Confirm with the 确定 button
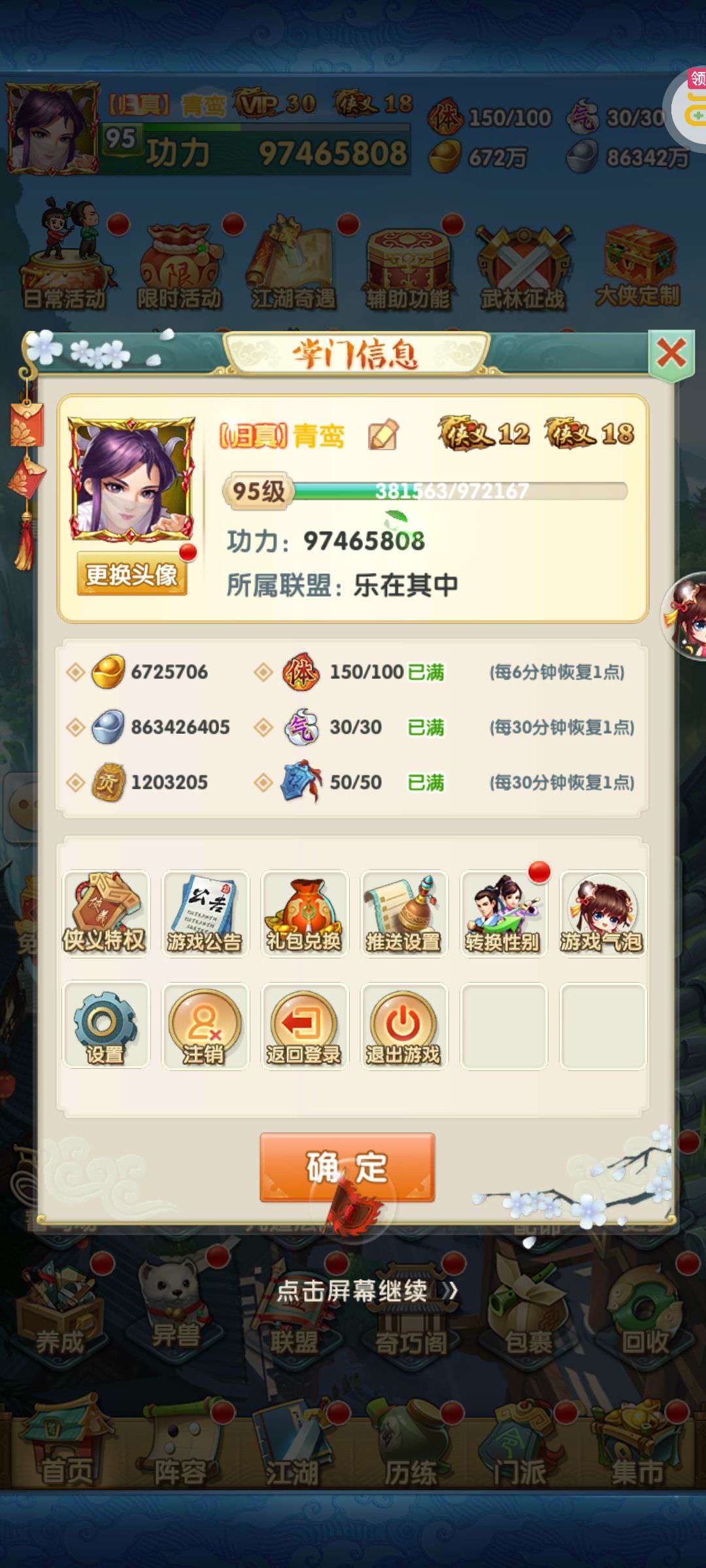This screenshot has height=1568, width=706. tap(347, 1167)
